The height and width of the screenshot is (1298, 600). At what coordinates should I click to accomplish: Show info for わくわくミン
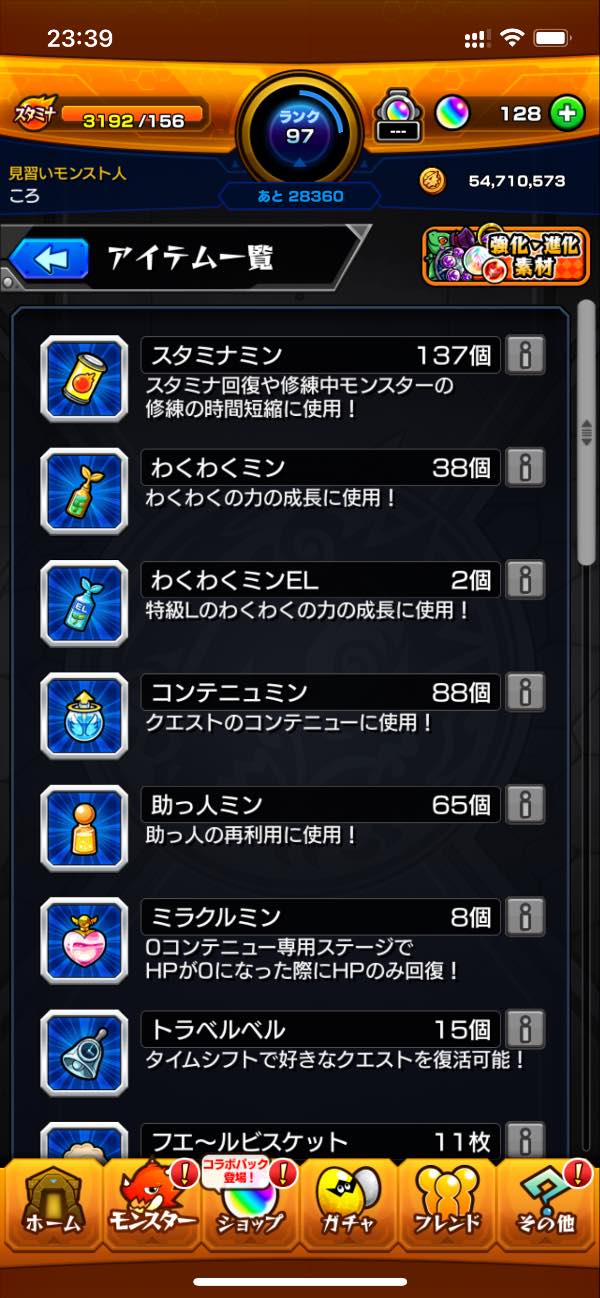point(525,467)
